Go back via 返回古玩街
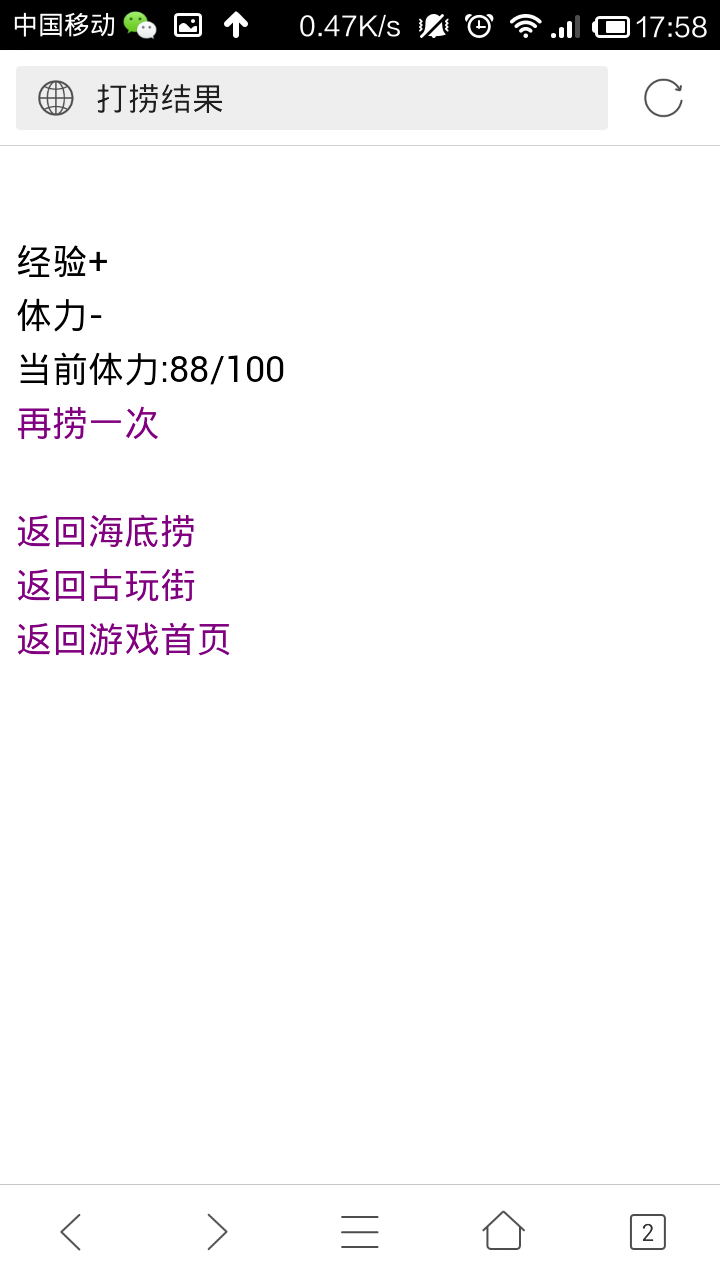Viewport: 720px width, 1280px height. click(x=106, y=586)
